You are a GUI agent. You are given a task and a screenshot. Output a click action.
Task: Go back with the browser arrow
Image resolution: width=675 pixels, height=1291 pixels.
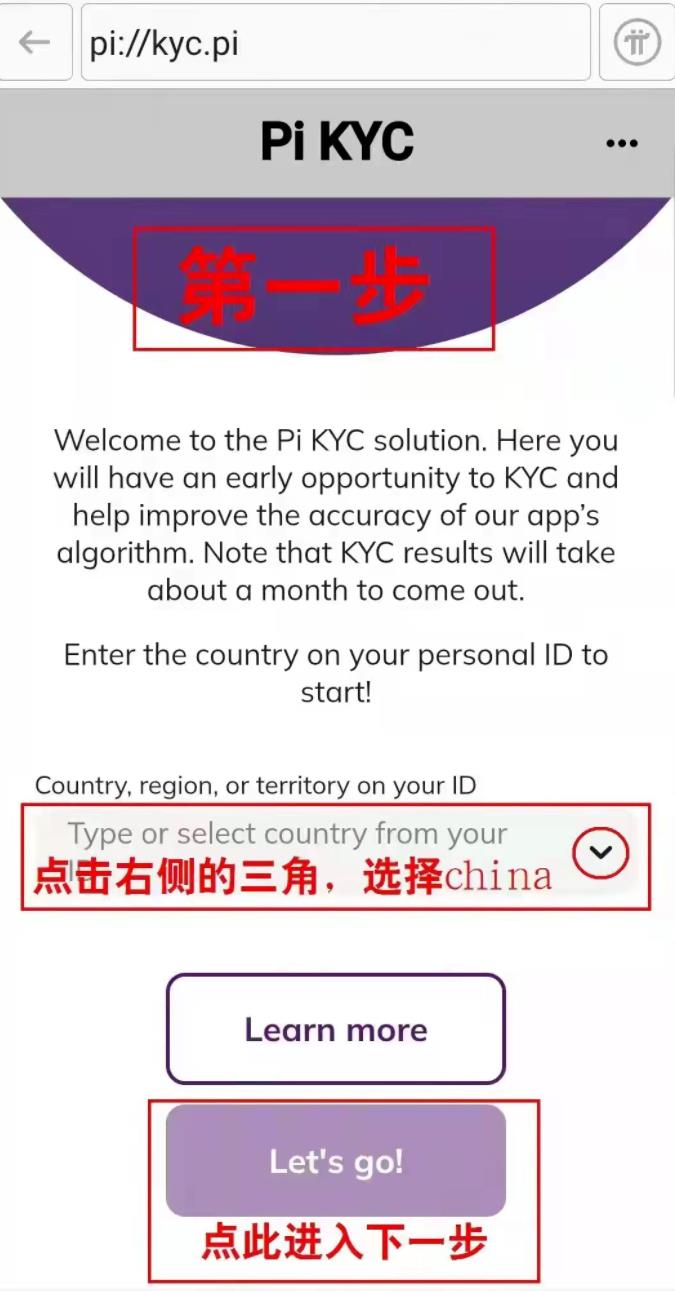(34, 43)
